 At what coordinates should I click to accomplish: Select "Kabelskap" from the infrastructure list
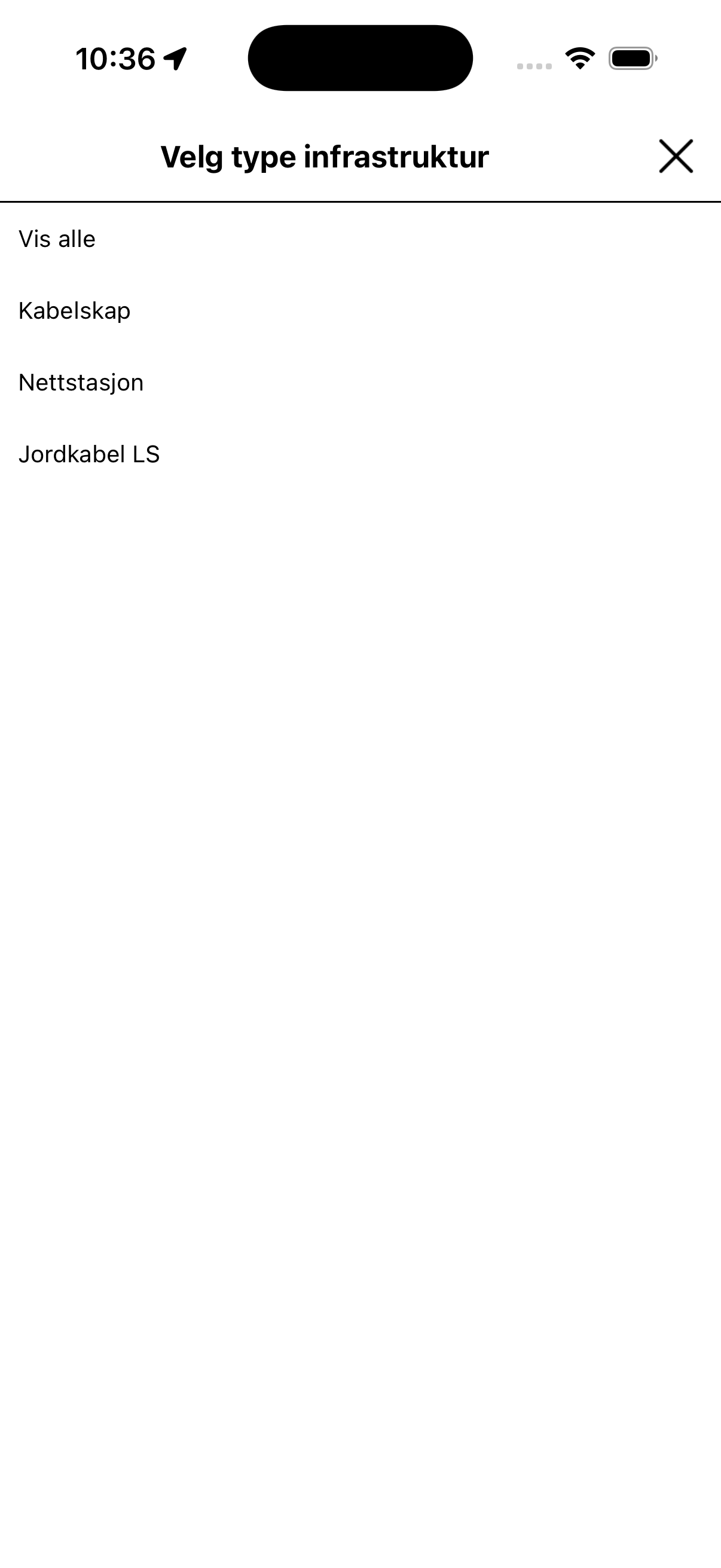point(74,310)
